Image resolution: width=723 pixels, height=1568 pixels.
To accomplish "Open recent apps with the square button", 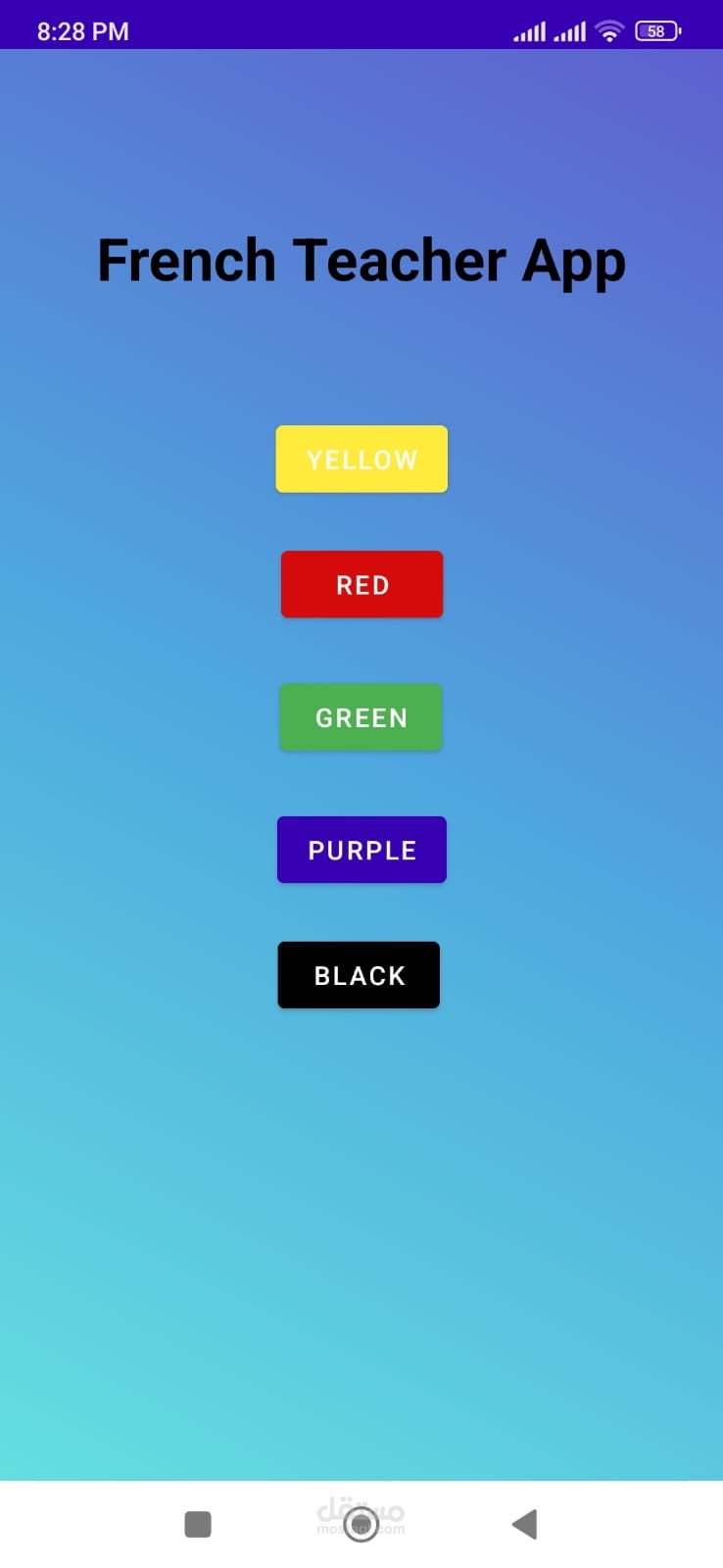I will 198,1524.
